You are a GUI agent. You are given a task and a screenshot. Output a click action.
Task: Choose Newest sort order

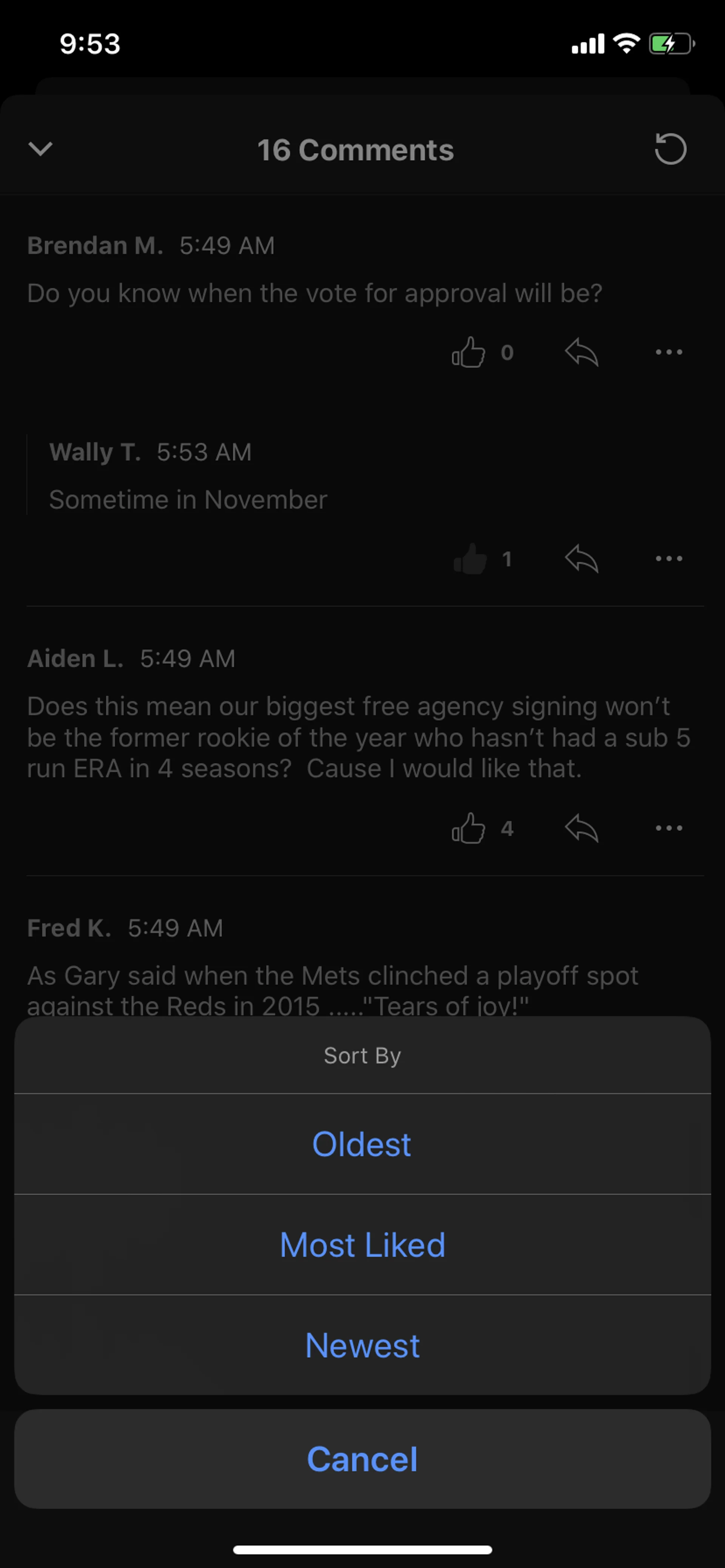tap(362, 1345)
